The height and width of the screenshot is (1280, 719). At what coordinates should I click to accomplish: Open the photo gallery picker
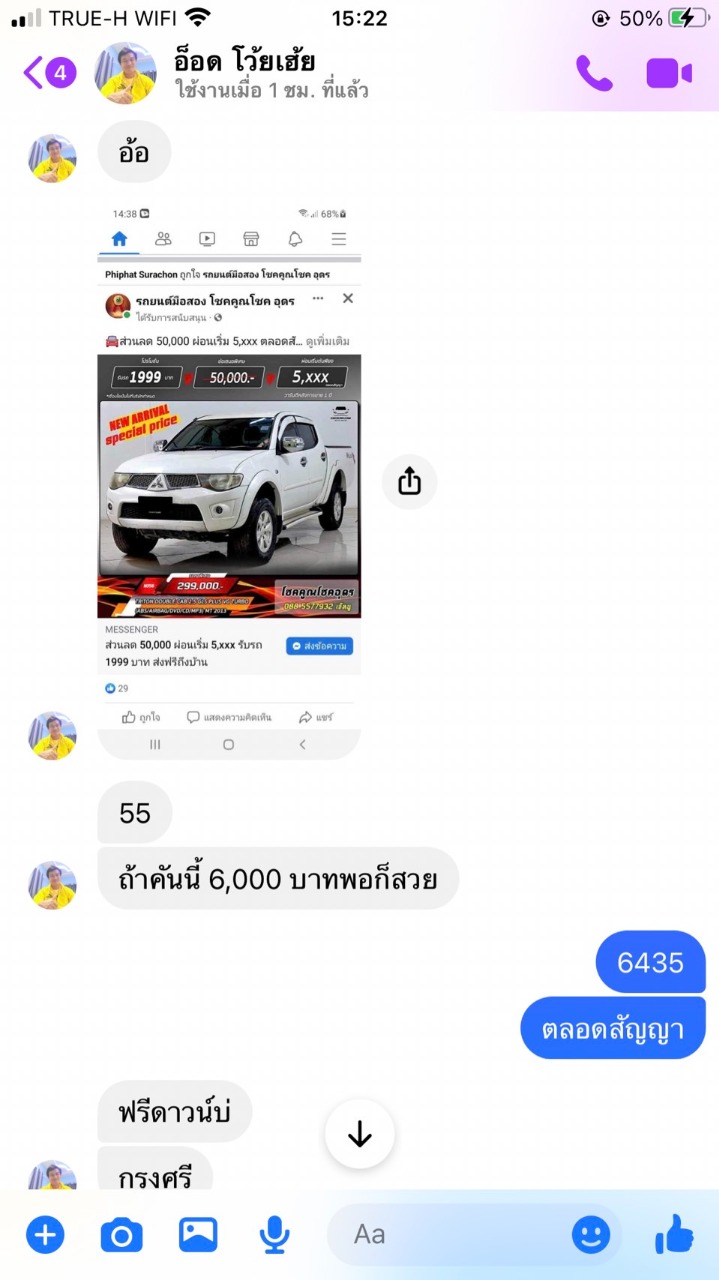pos(198,1235)
